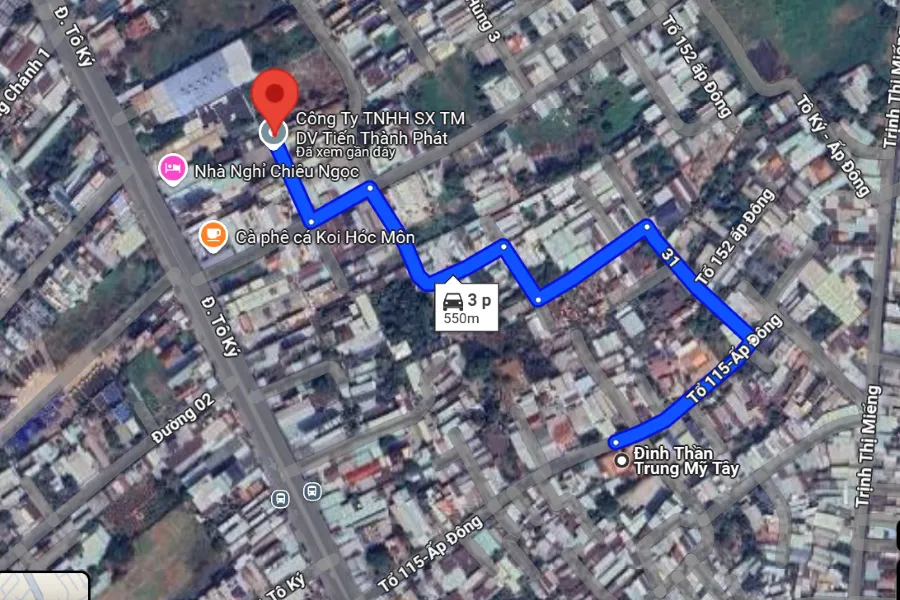
Task: Open the Nhà Nghỉ Chiêu Ngọc place marker
Action: point(173,169)
